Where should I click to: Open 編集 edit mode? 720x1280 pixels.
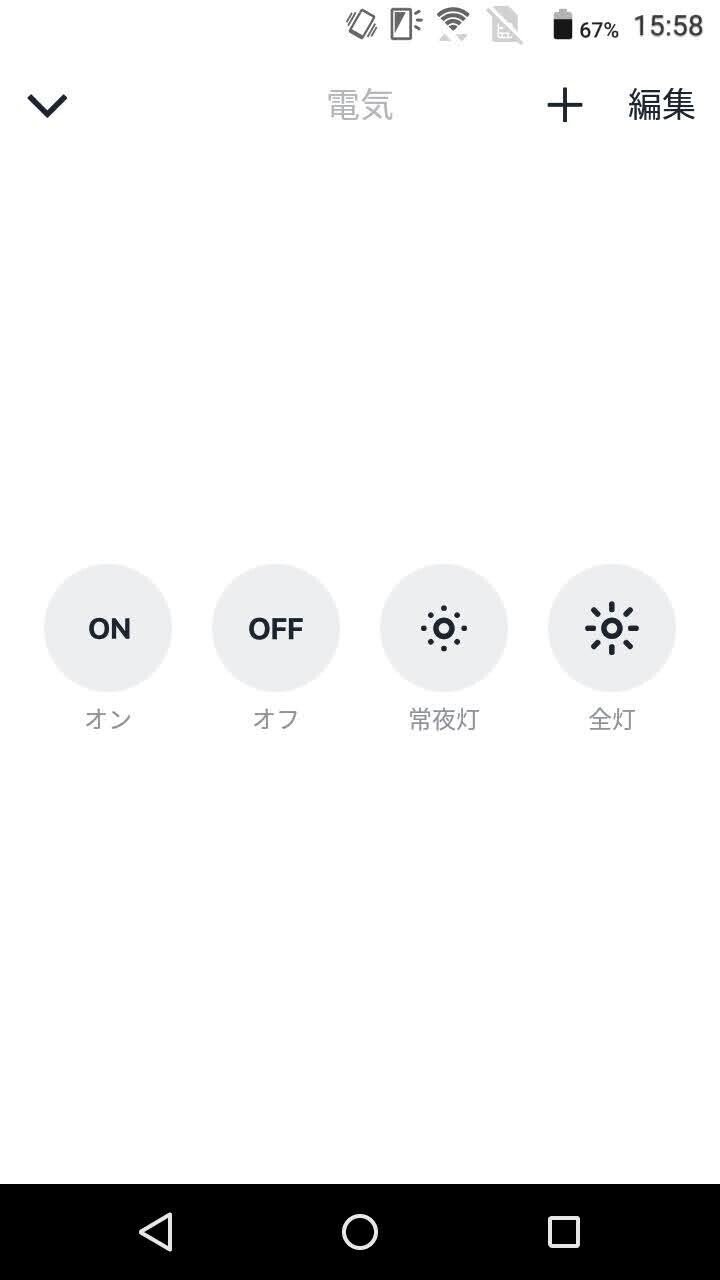click(662, 105)
